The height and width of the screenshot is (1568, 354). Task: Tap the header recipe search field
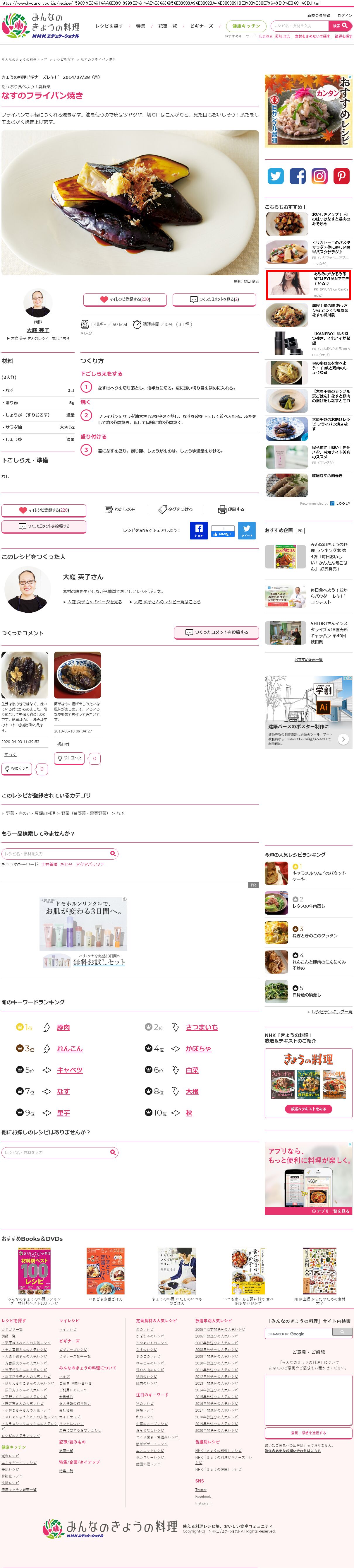(298, 26)
